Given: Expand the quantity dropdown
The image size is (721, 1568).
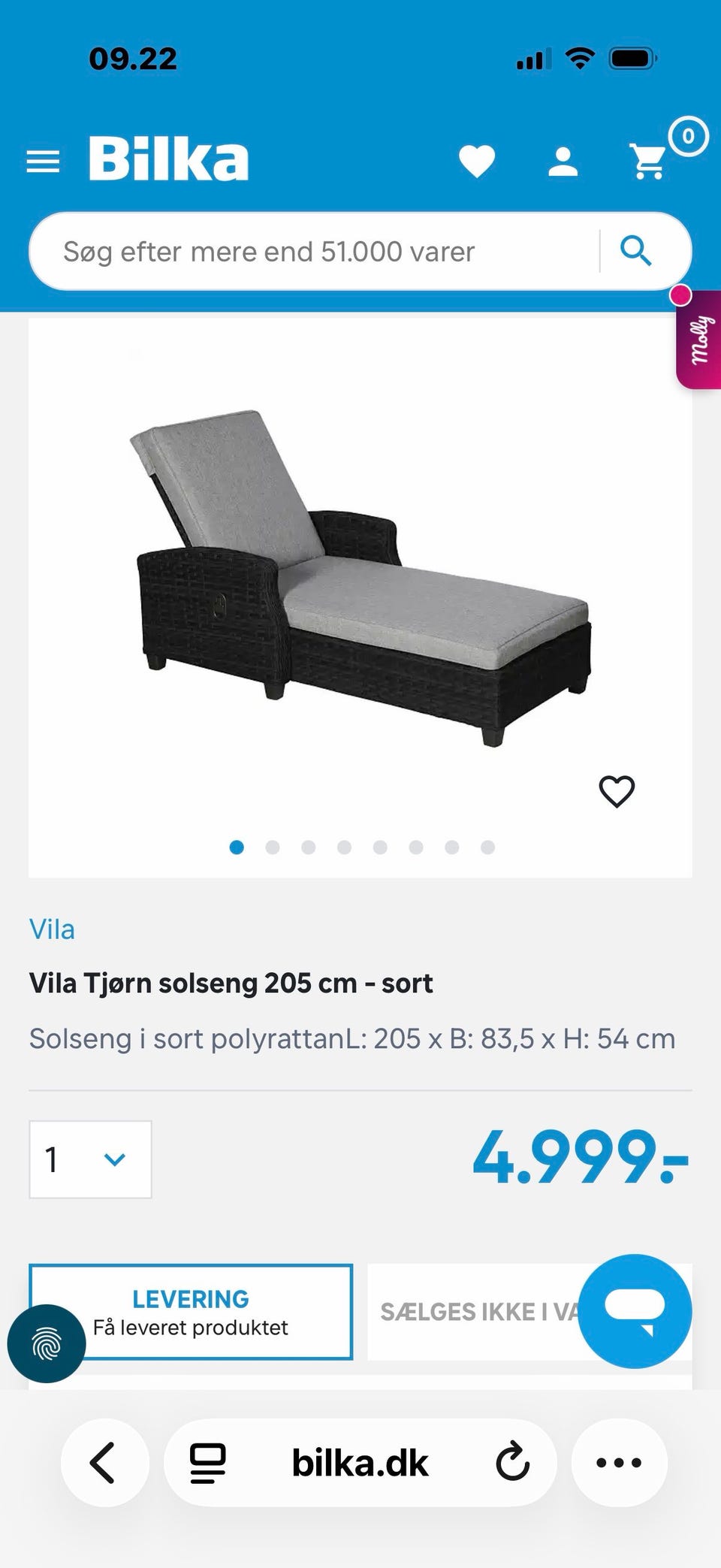Looking at the screenshot, I should coord(90,1159).
